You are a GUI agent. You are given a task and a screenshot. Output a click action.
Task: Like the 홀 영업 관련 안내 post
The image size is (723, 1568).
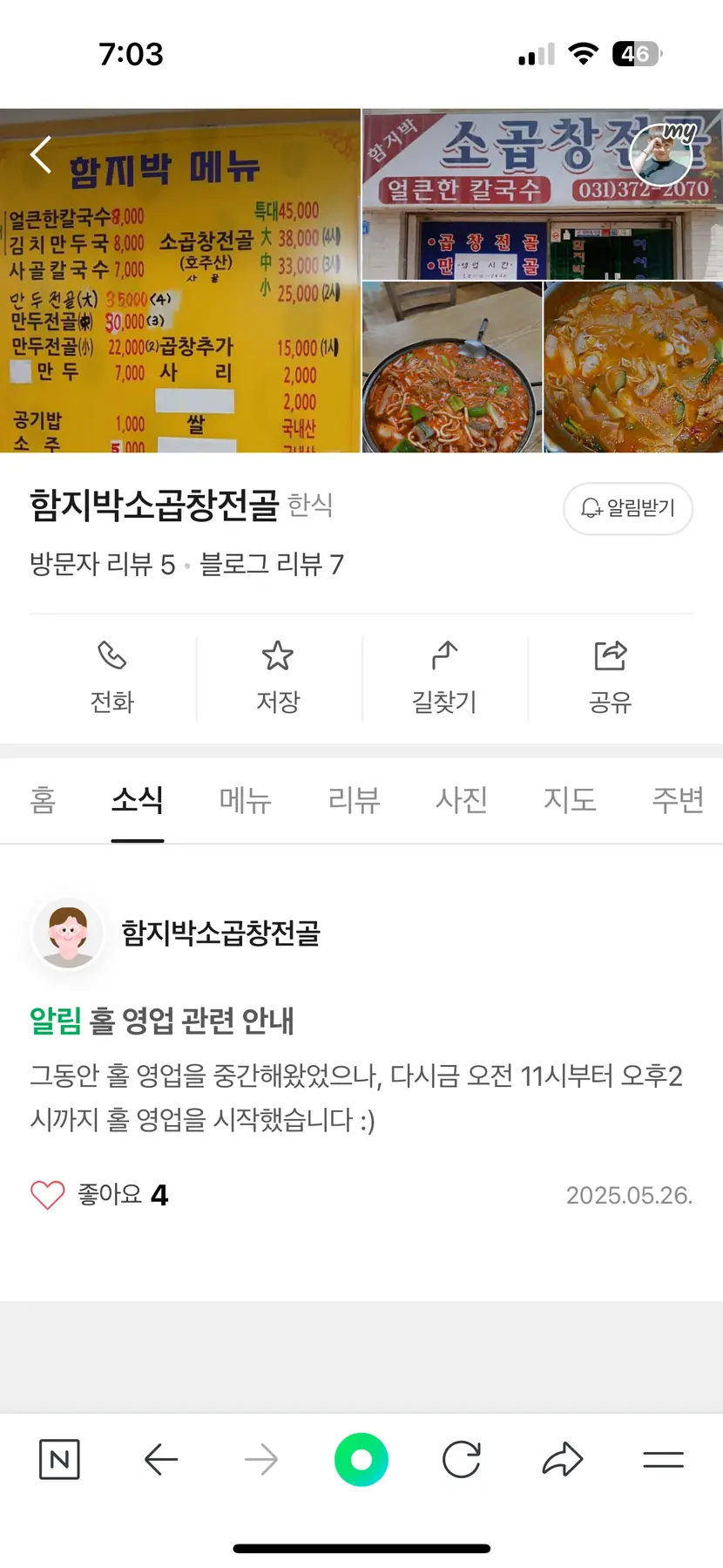tap(48, 1194)
